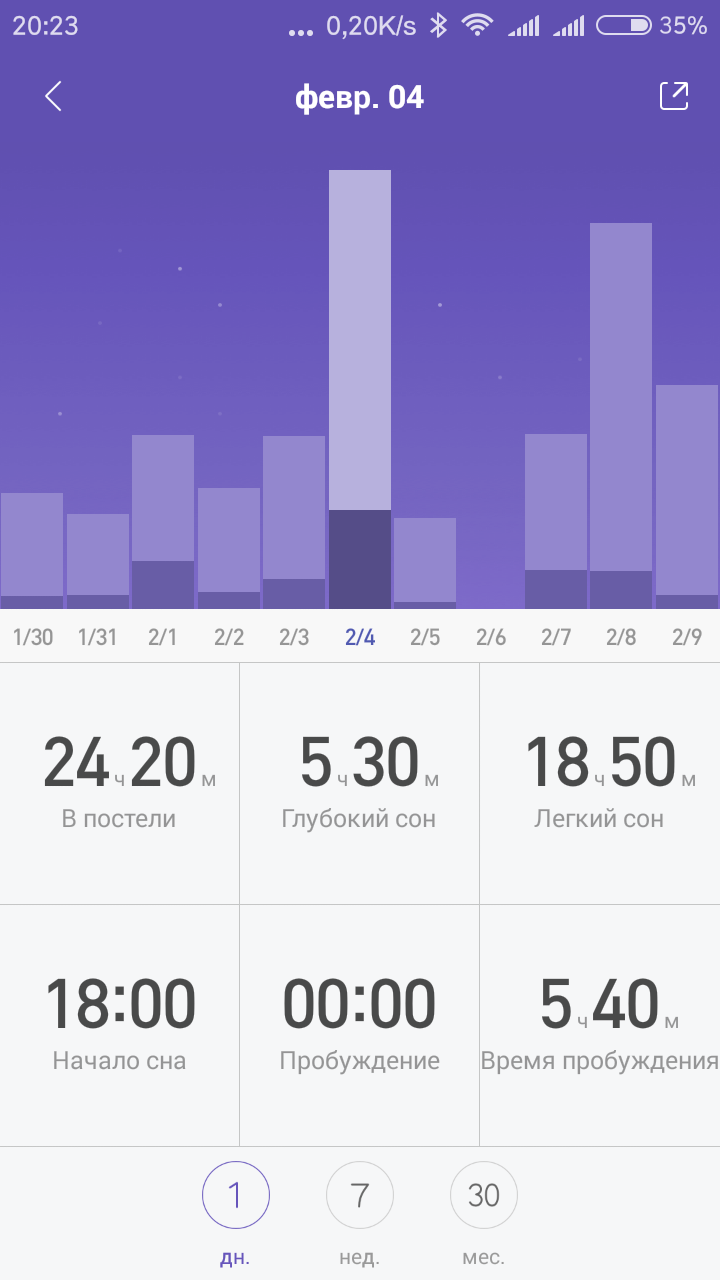Switch to the 7 нед. weekly view
The width and height of the screenshot is (720, 1280).
click(360, 1195)
